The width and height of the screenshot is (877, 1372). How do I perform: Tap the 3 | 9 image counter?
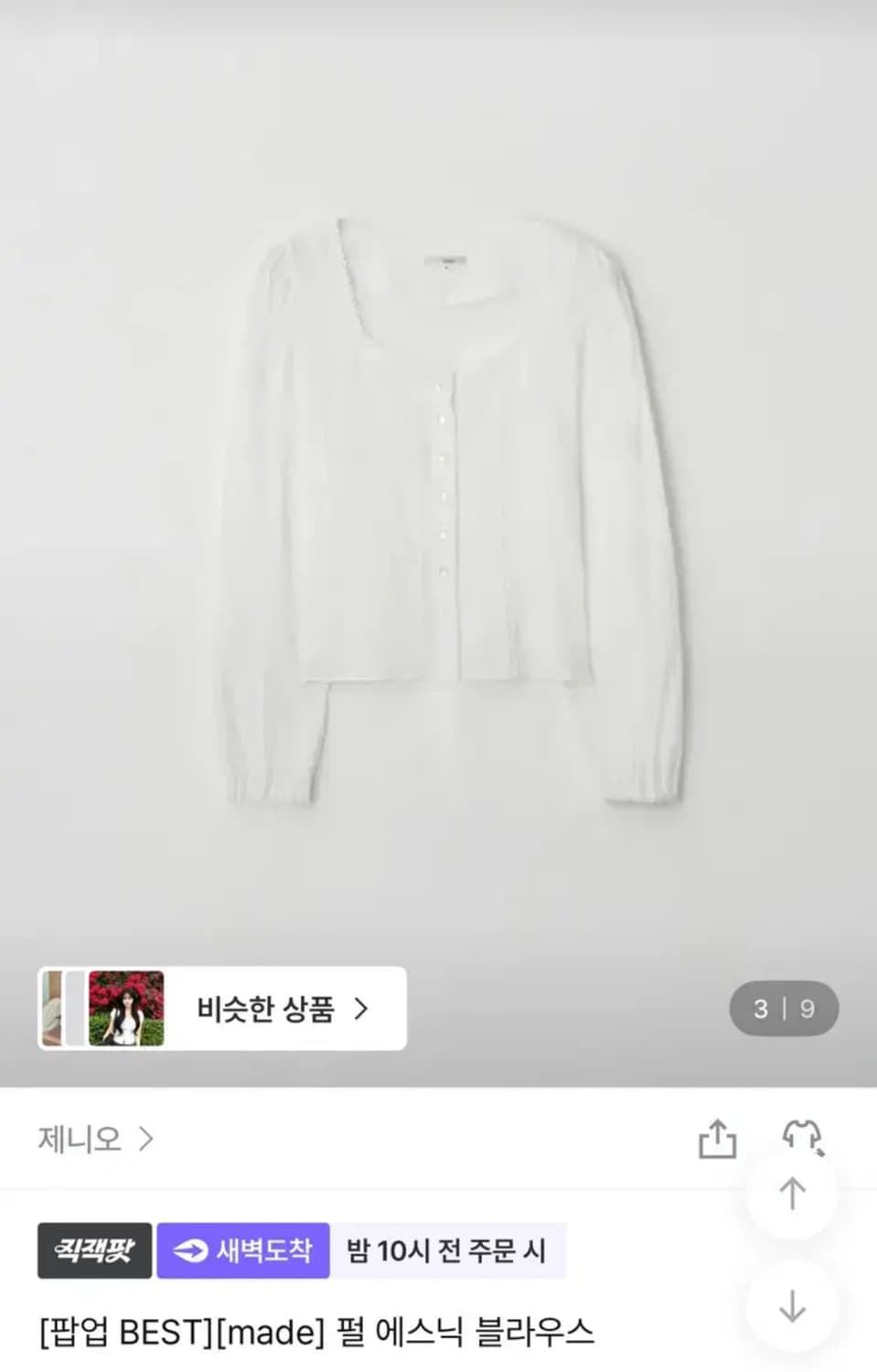click(x=784, y=1008)
